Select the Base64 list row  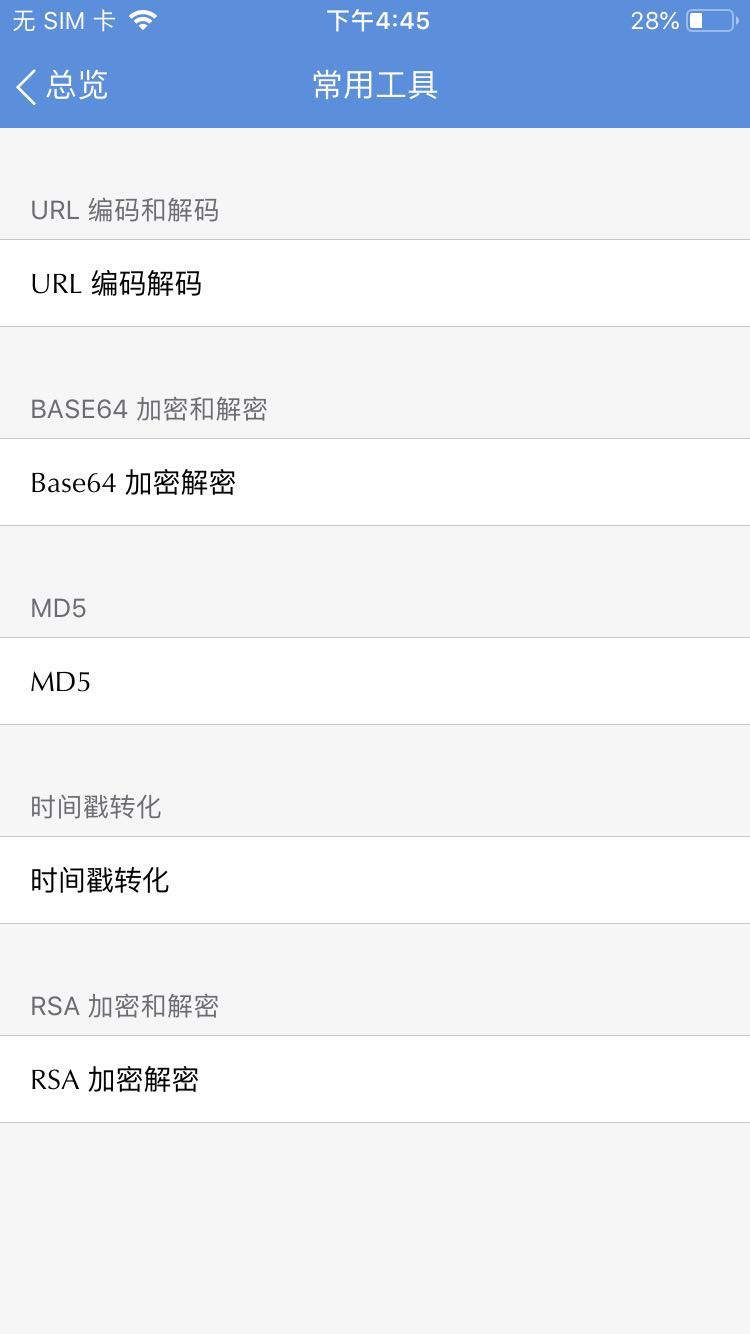tap(375, 482)
